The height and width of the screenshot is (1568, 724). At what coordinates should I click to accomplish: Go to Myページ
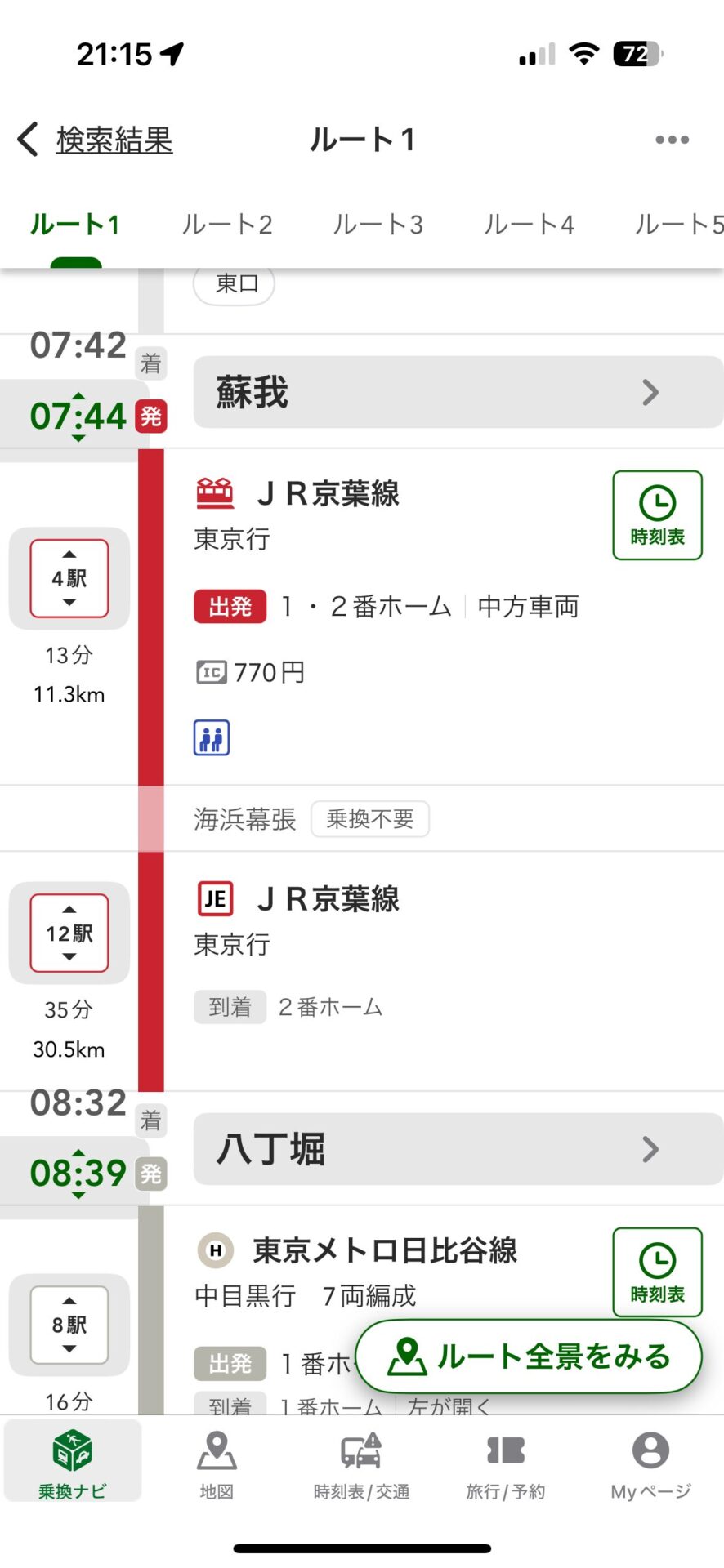[650, 1464]
